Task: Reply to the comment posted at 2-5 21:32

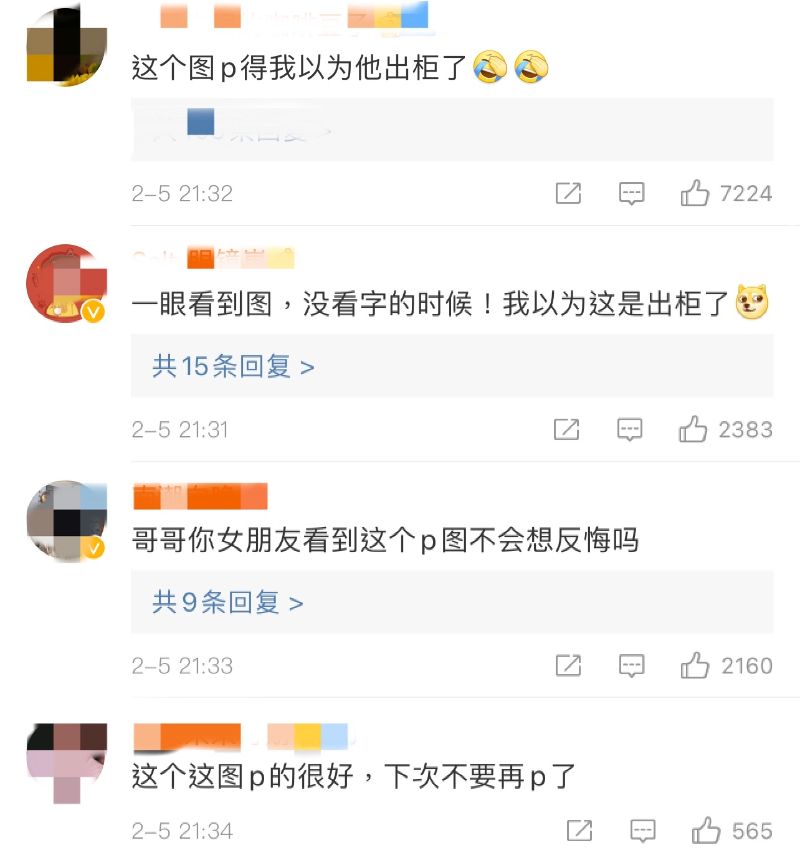Action: (631, 193)
